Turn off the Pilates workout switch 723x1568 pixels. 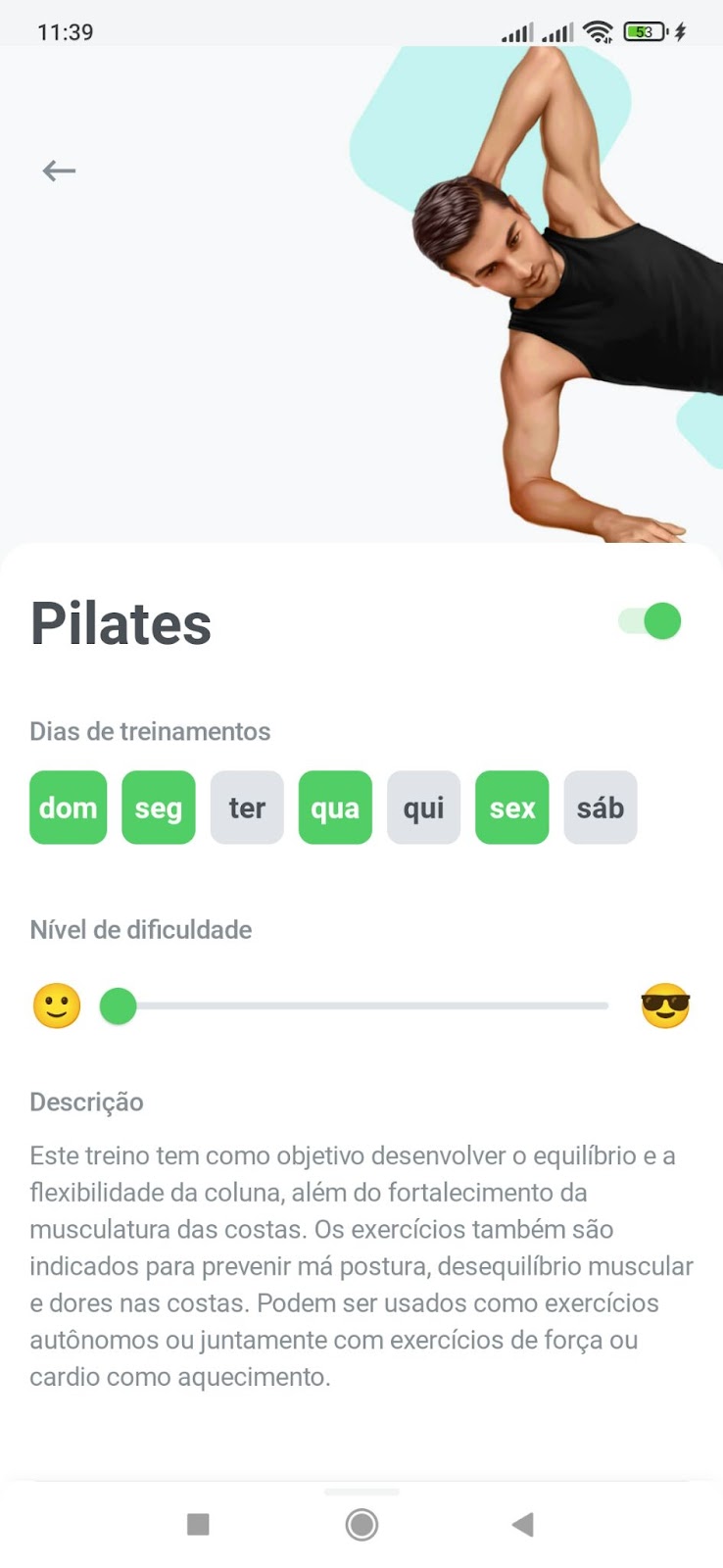point(650,621)
